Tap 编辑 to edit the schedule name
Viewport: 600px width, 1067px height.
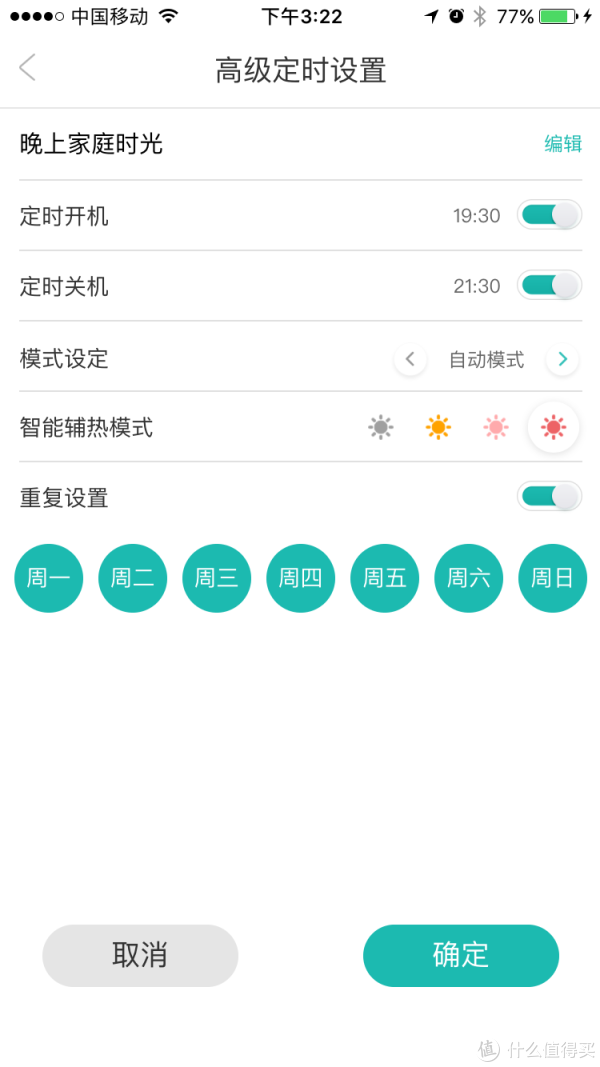tap(563, 144)
